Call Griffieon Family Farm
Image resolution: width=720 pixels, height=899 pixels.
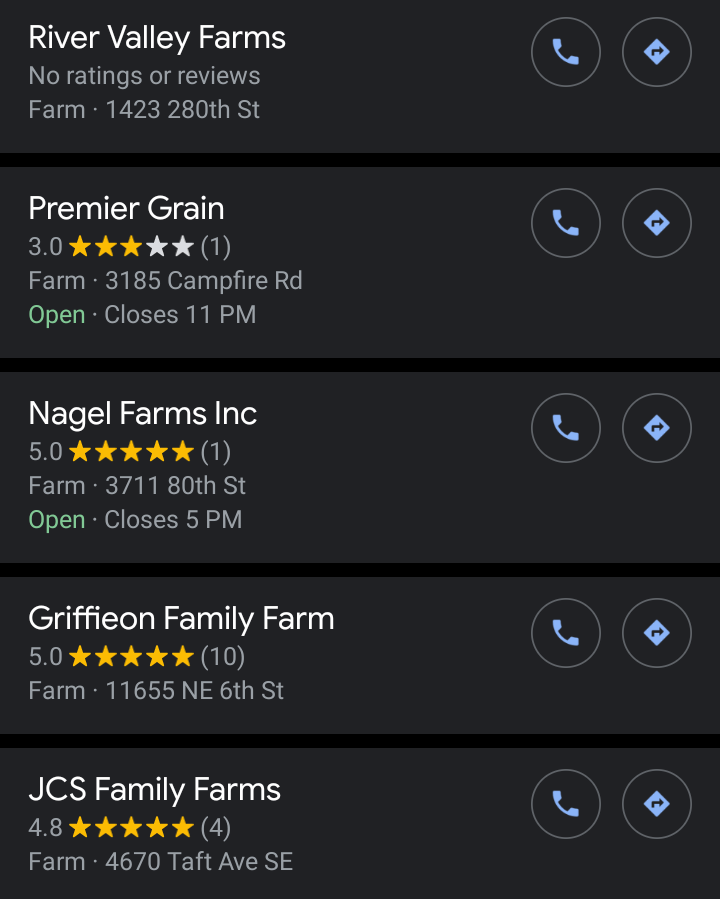tap(566, 633)
